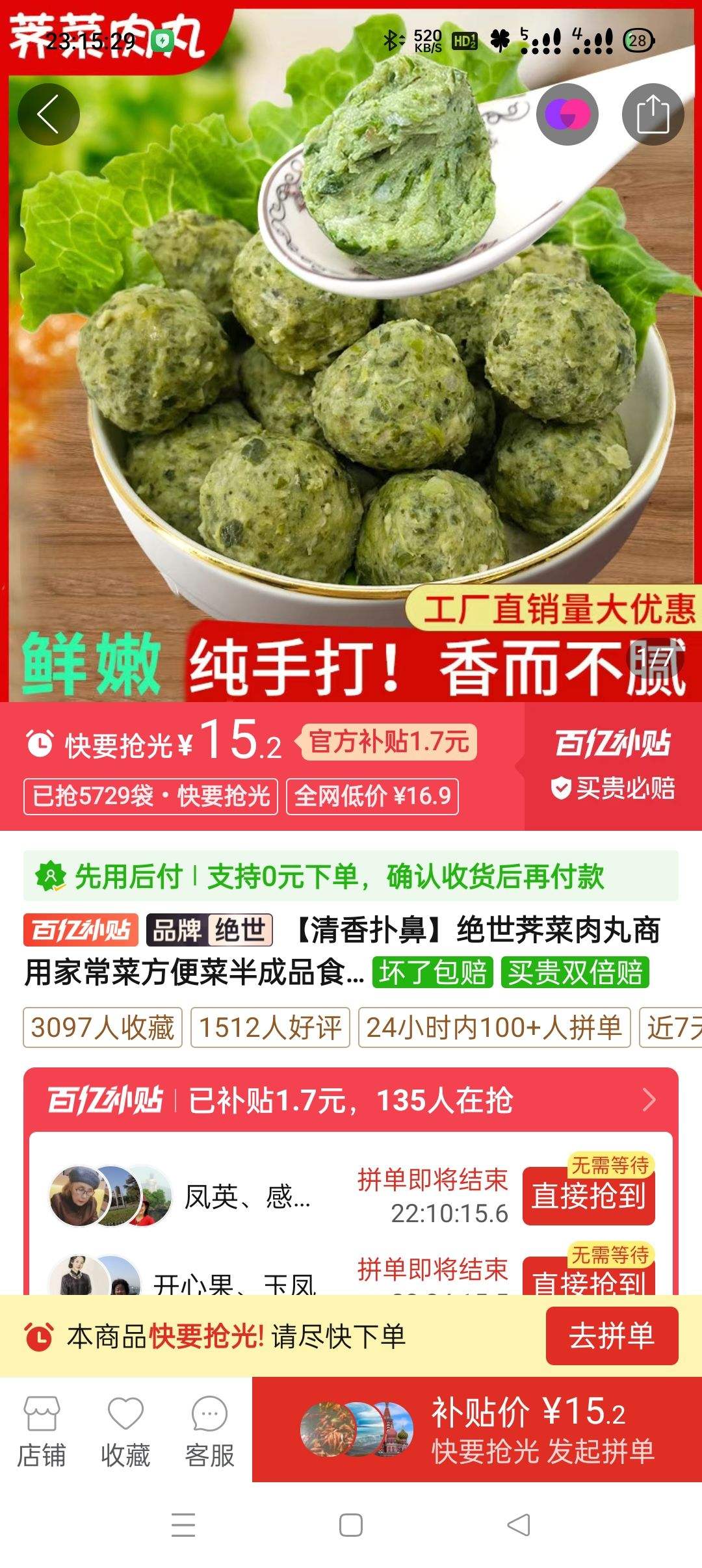Tap the back arrow icon
702x1568 pixels.
49,114
